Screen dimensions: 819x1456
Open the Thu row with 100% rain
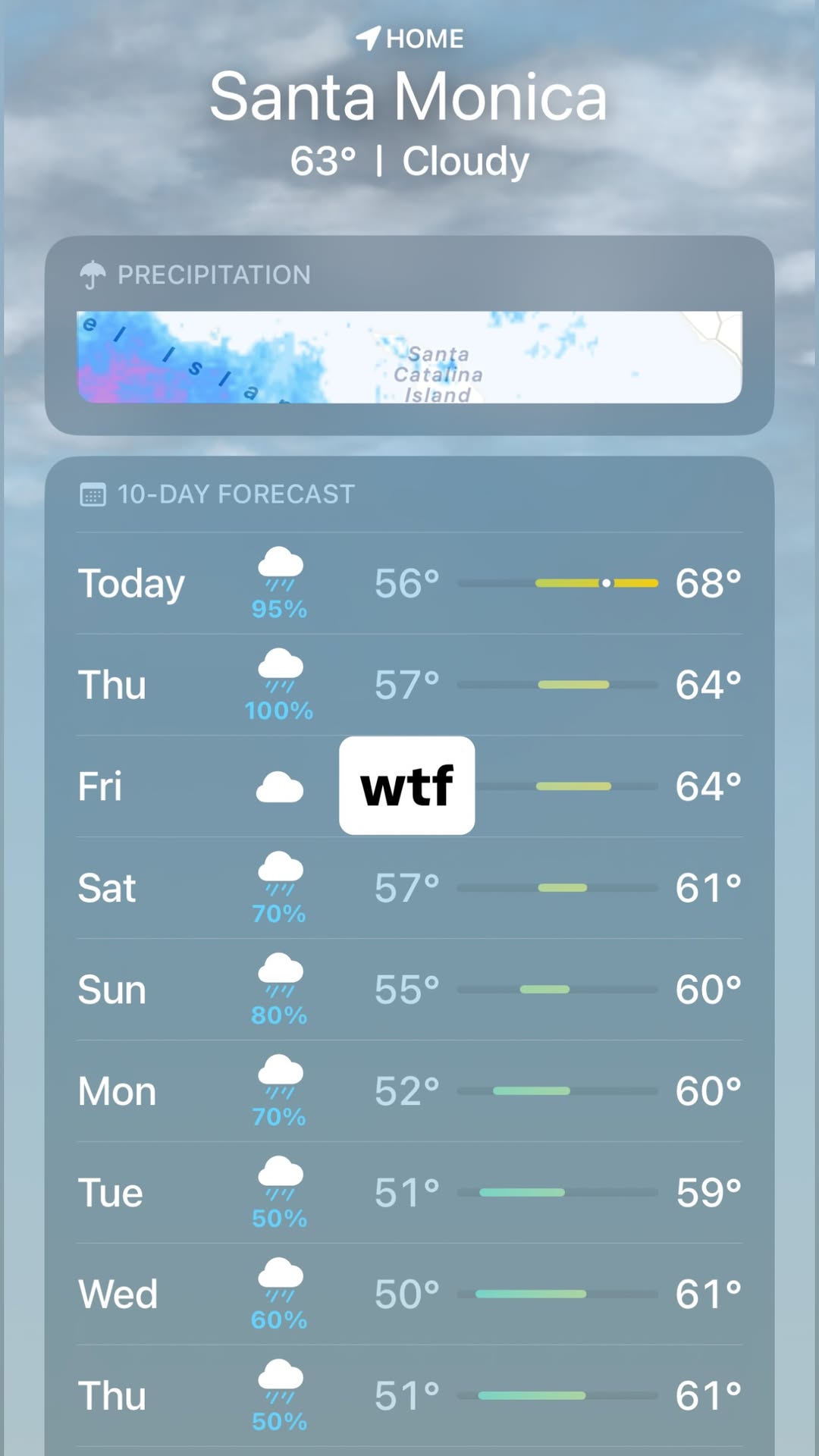coord(409,685)
